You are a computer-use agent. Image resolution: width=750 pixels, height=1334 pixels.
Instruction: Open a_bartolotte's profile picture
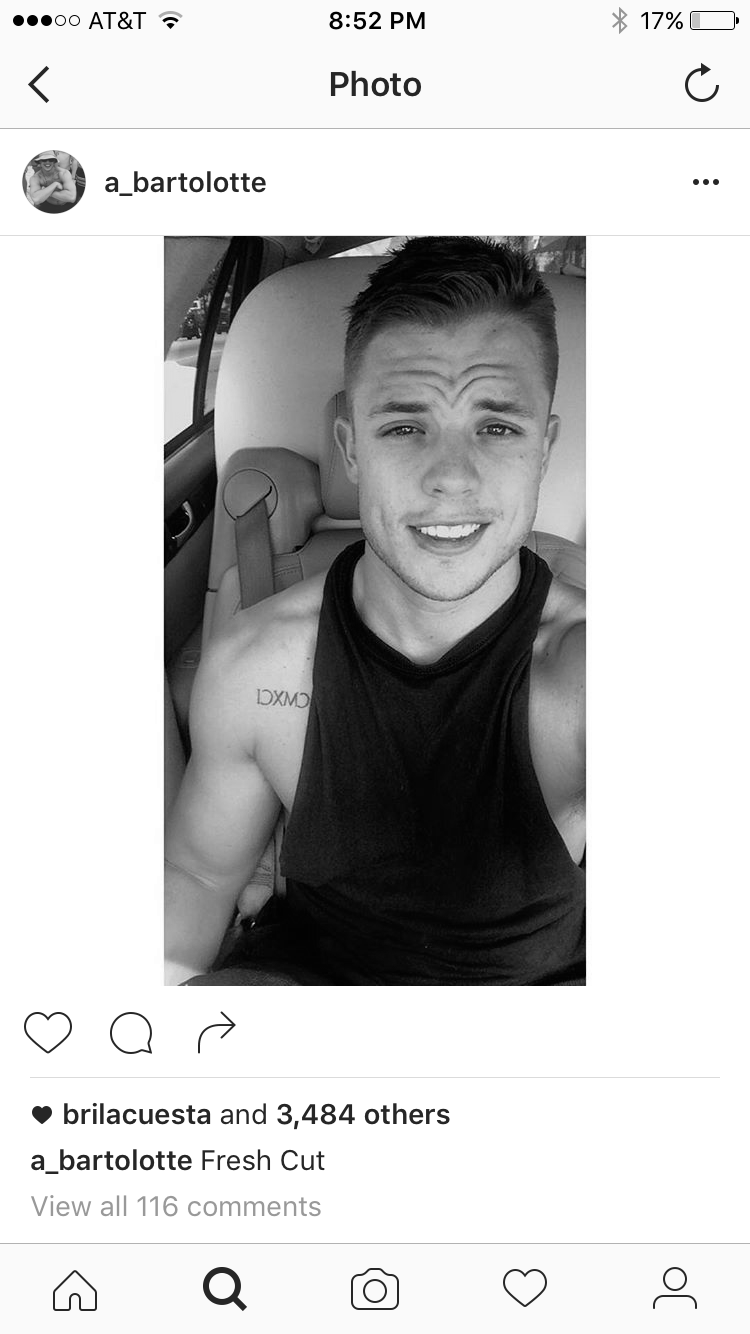54,182
